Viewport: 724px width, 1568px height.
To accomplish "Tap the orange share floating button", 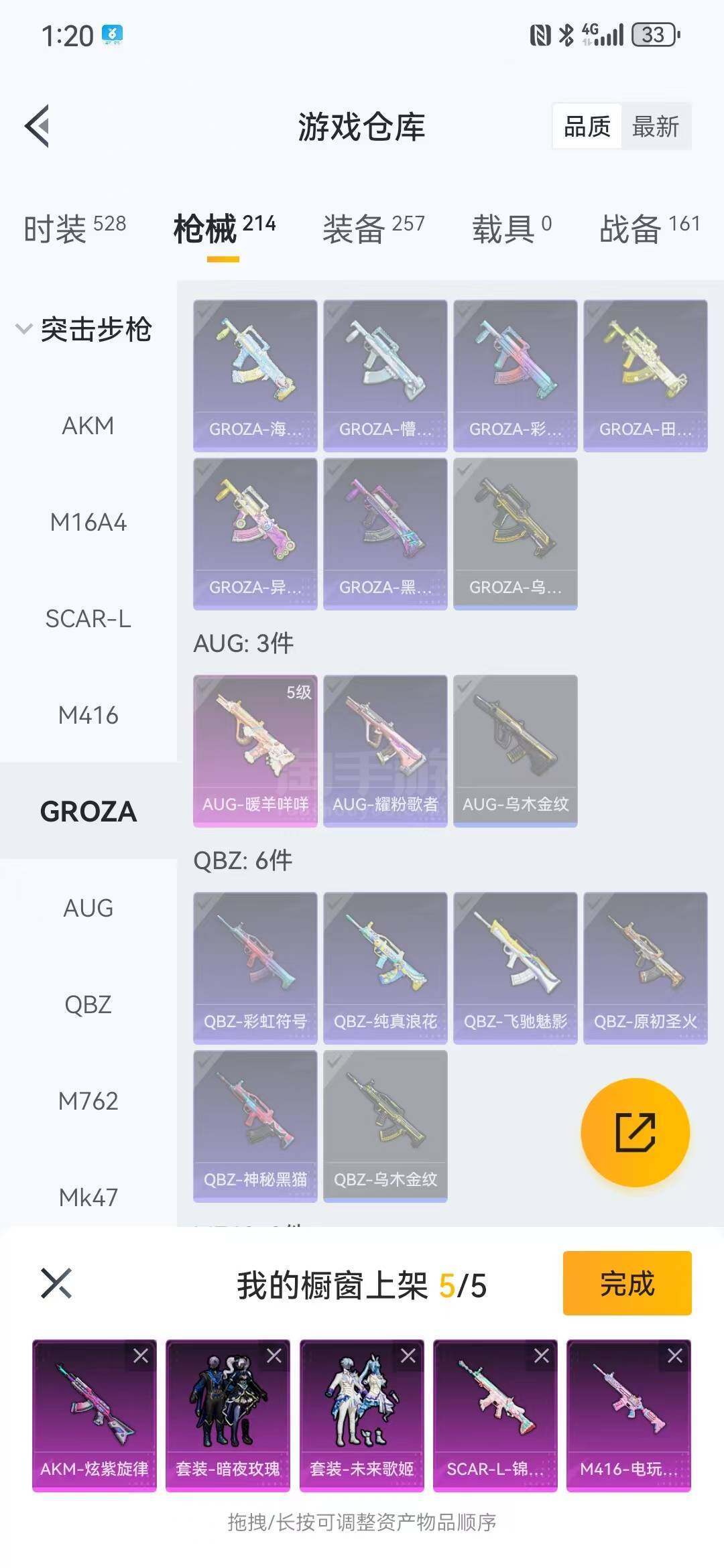I will 635,1132.
